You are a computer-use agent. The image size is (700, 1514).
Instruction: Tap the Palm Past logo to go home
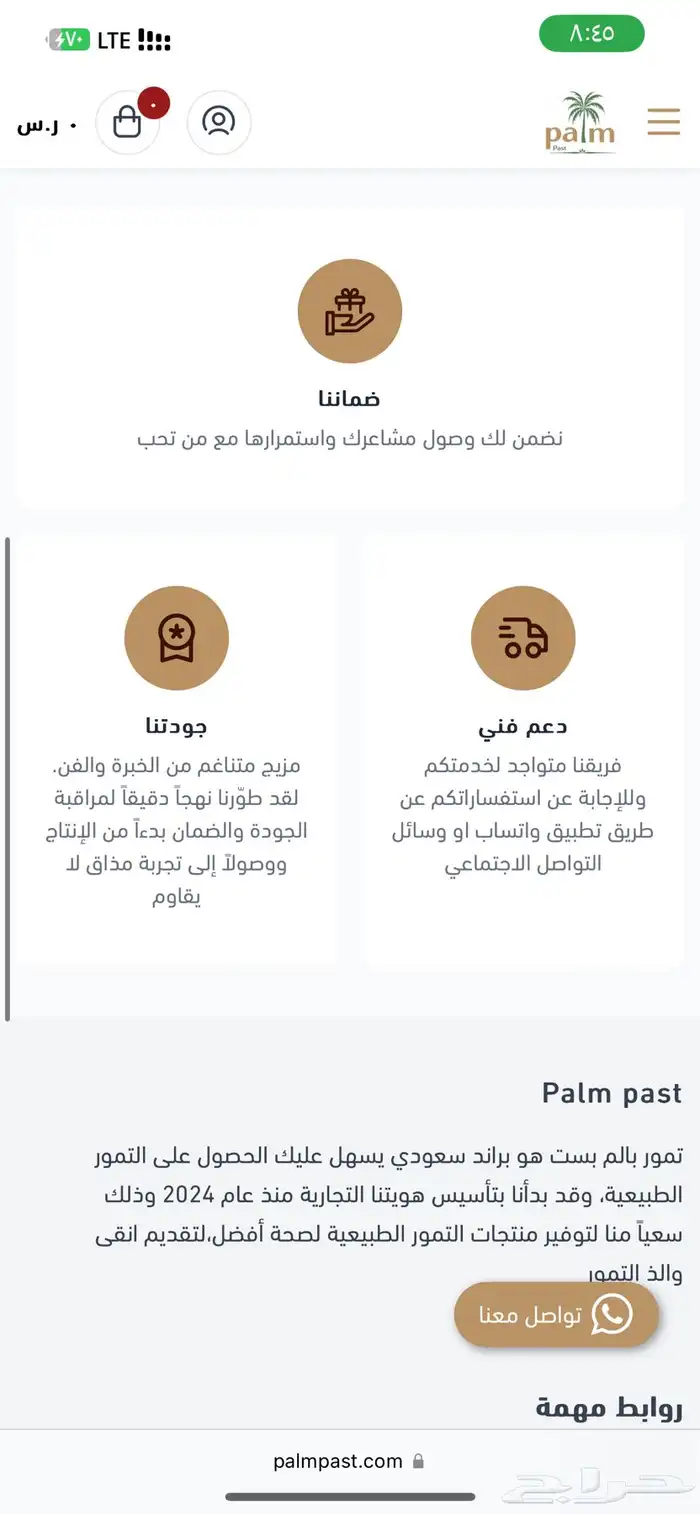click(580, 123)
